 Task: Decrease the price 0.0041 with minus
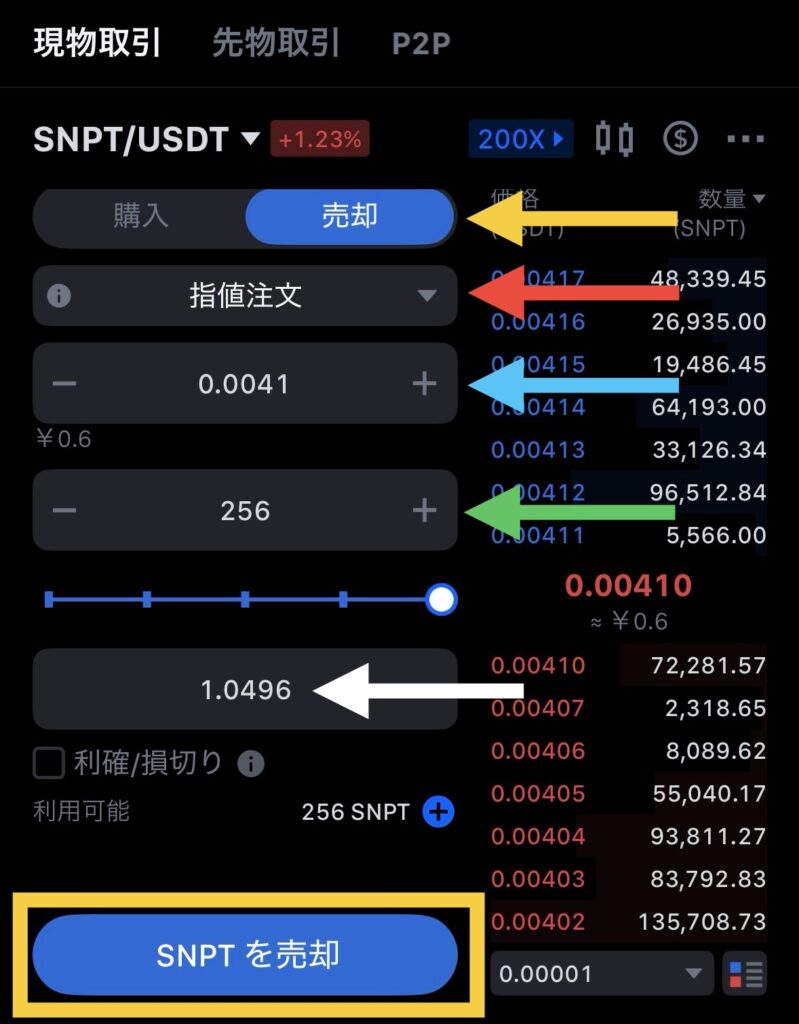64,384
